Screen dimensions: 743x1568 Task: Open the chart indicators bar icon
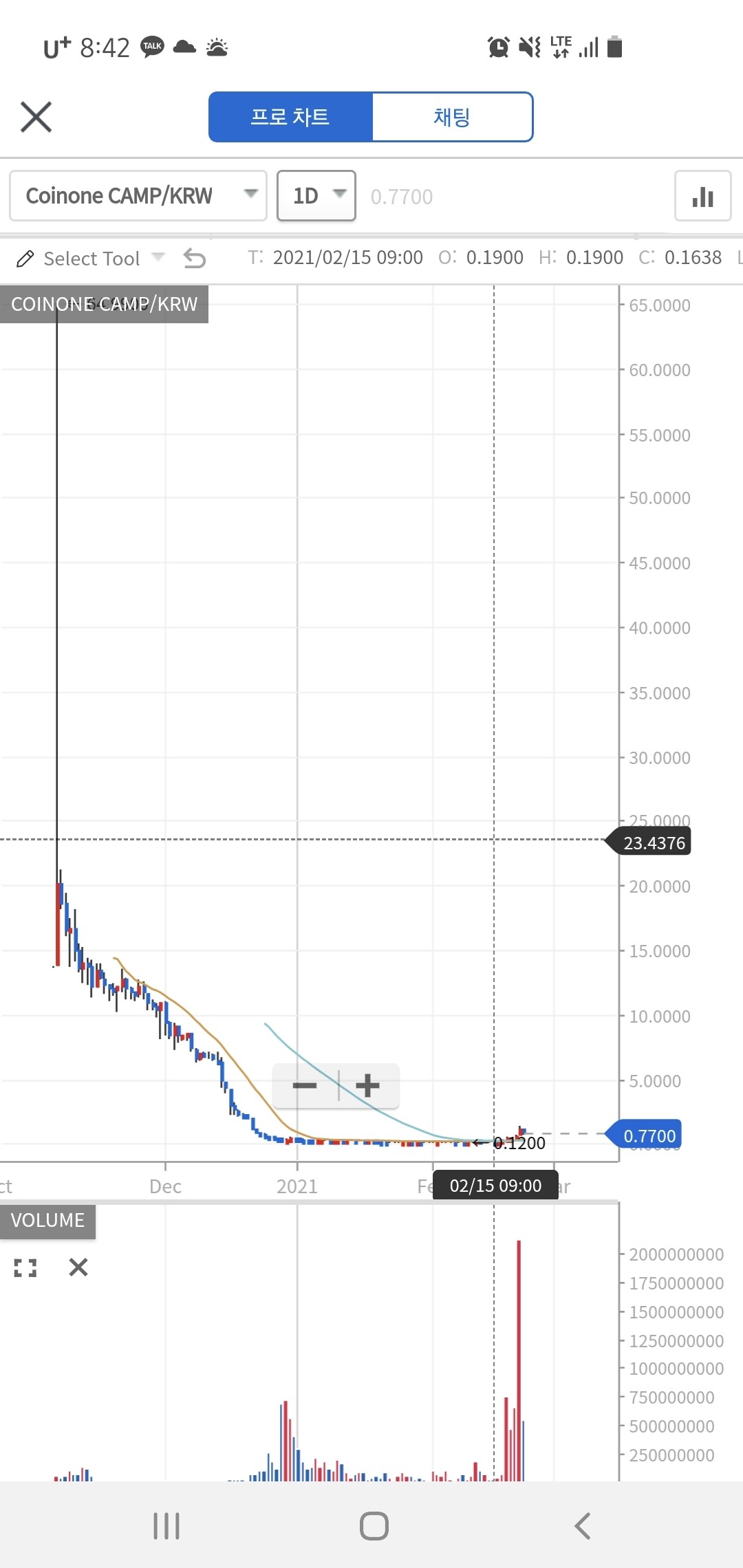coord(702,197)
